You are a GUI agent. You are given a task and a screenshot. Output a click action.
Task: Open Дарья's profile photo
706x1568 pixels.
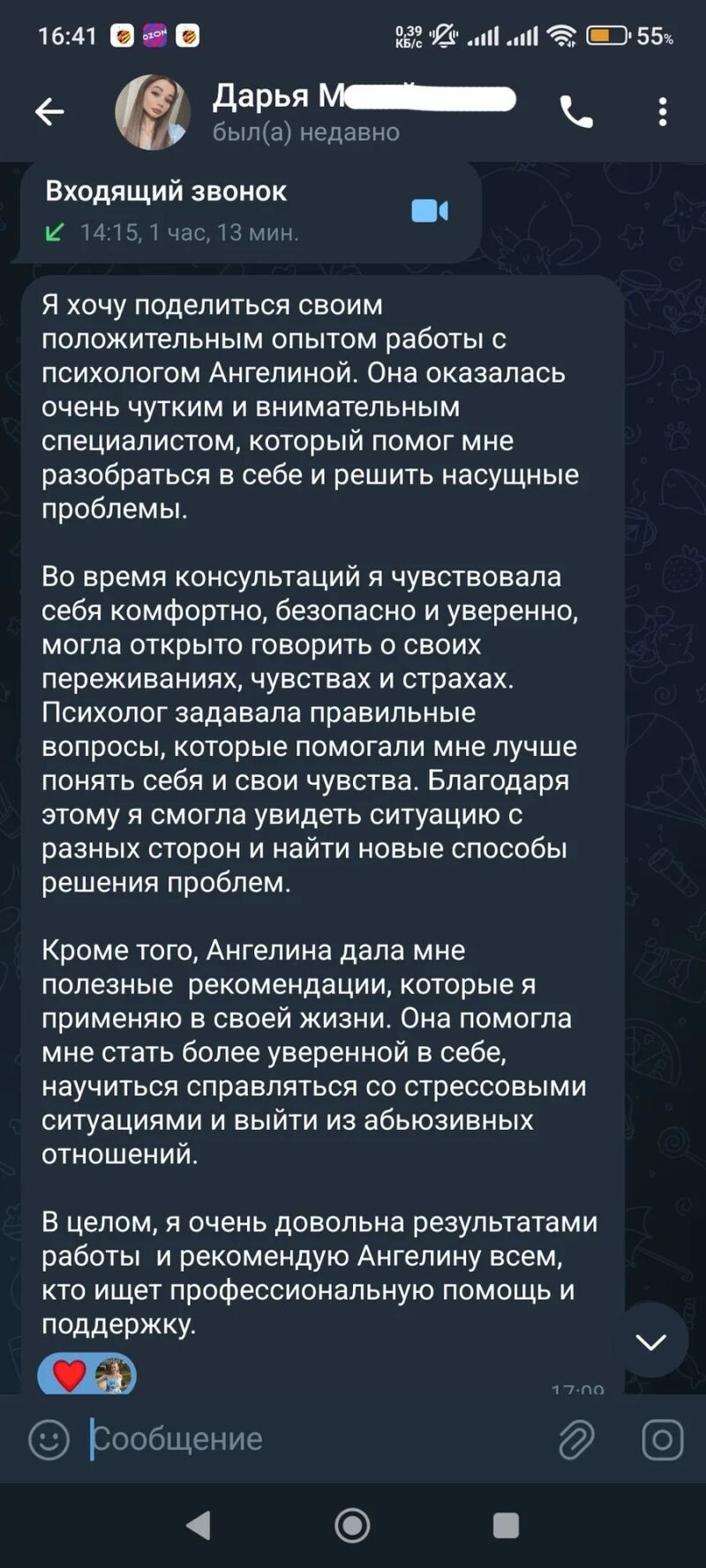click(x=153, y=112)
